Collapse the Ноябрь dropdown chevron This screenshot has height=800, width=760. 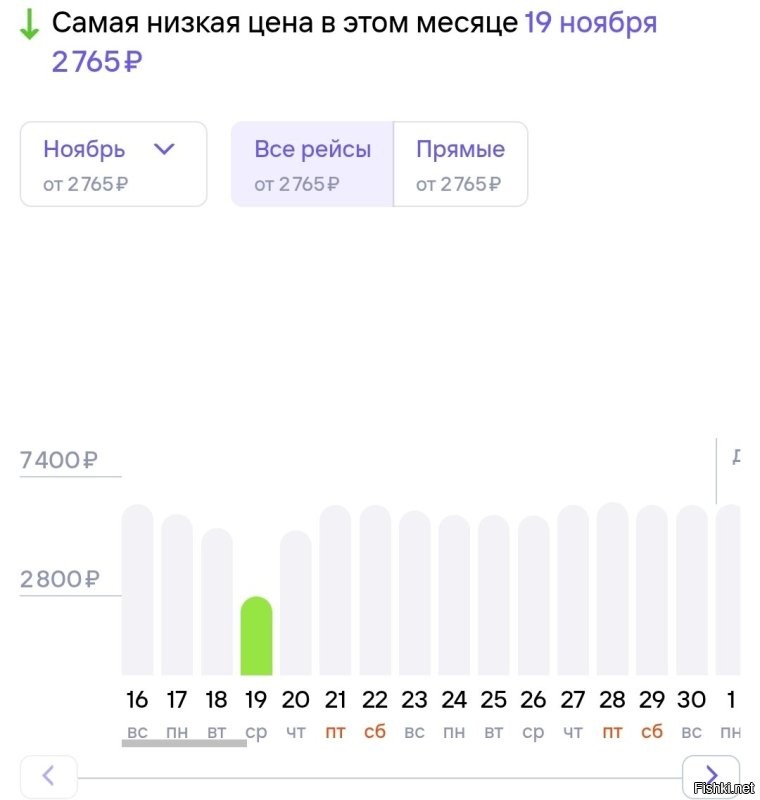163,147
